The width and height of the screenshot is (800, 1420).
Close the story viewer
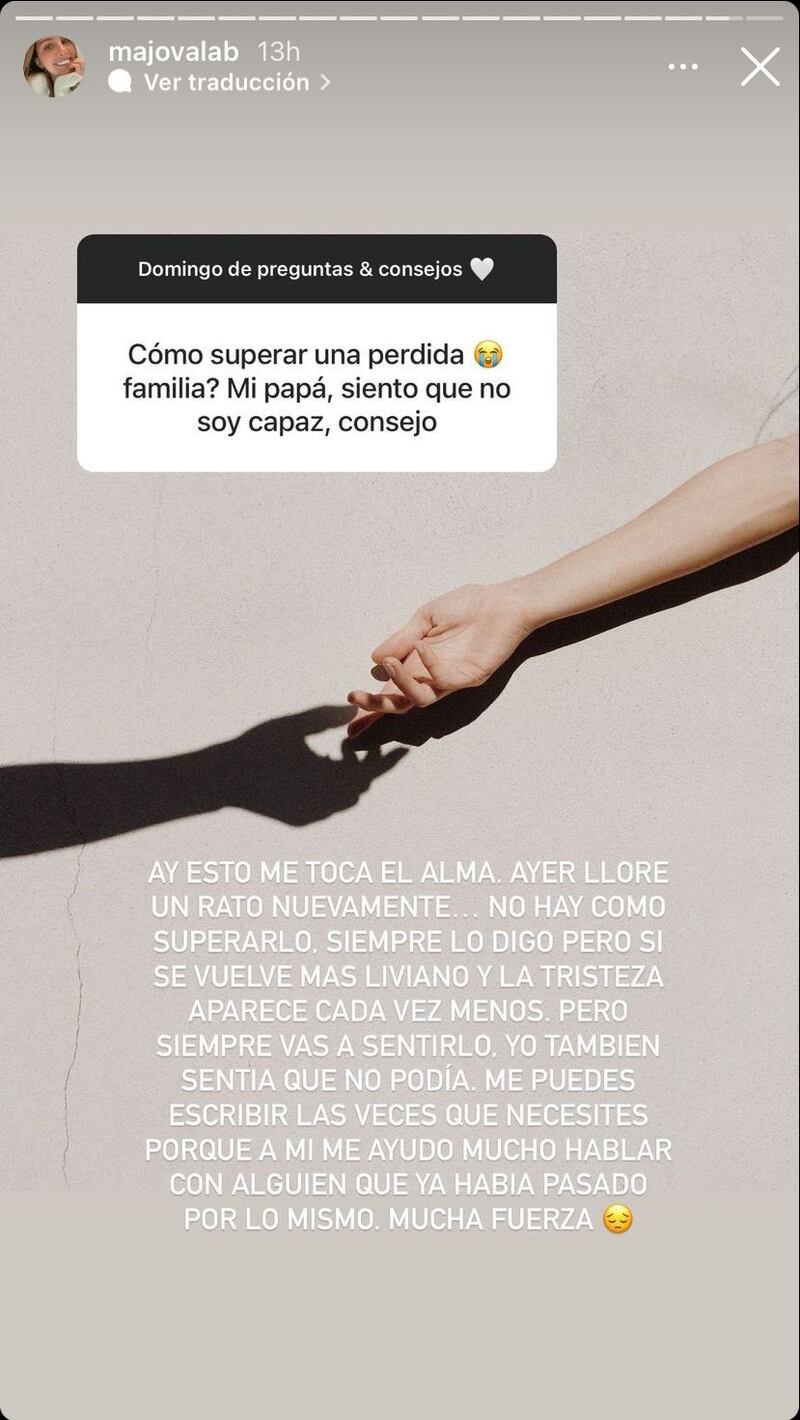[760, 67]
